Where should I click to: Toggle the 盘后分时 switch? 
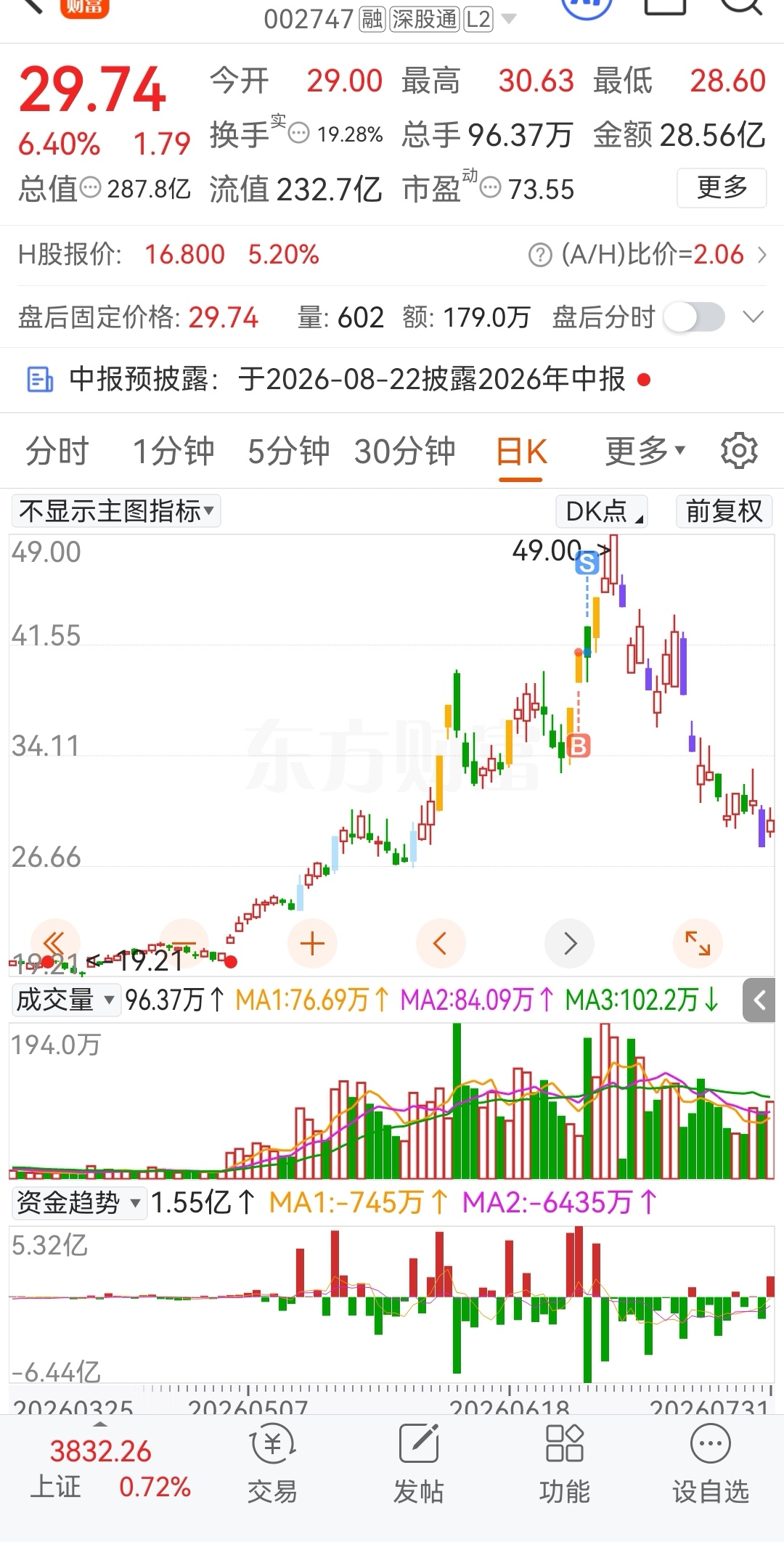pyautogui.click(x=695, y=317)
